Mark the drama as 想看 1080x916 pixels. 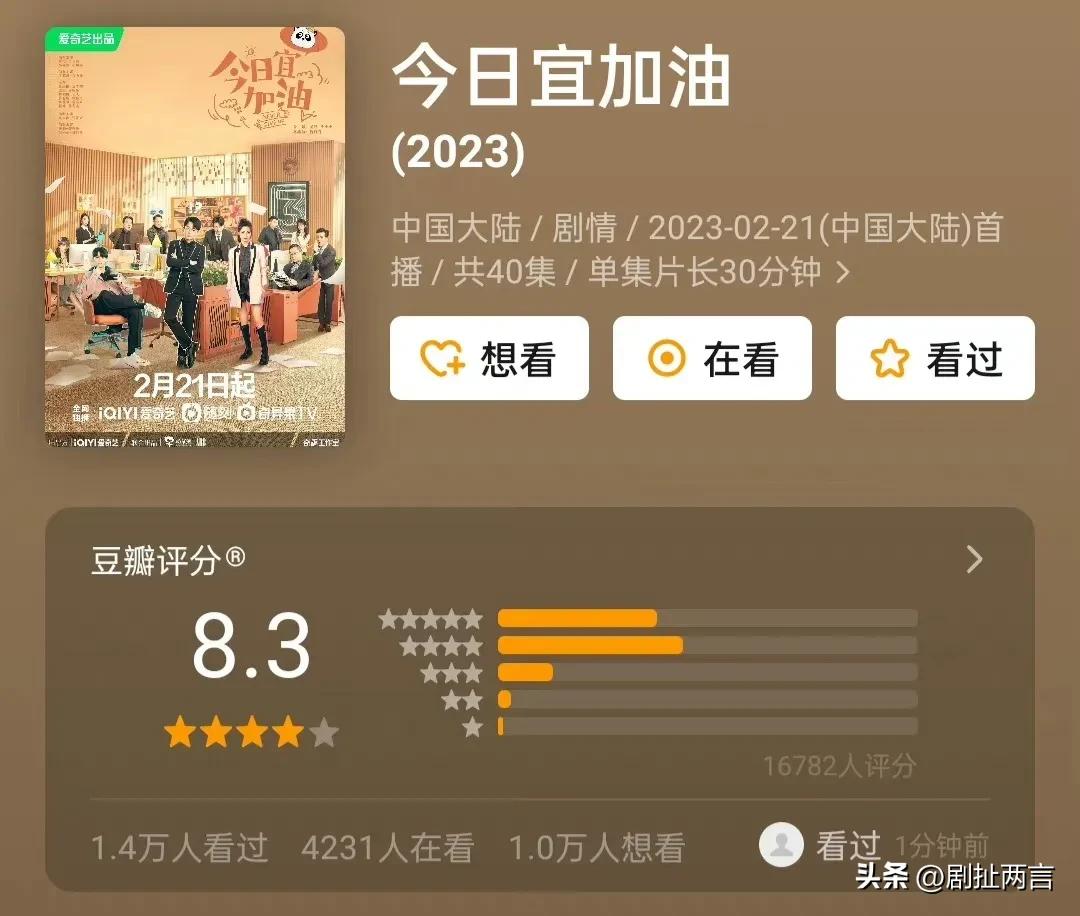(x=489, y=359)
